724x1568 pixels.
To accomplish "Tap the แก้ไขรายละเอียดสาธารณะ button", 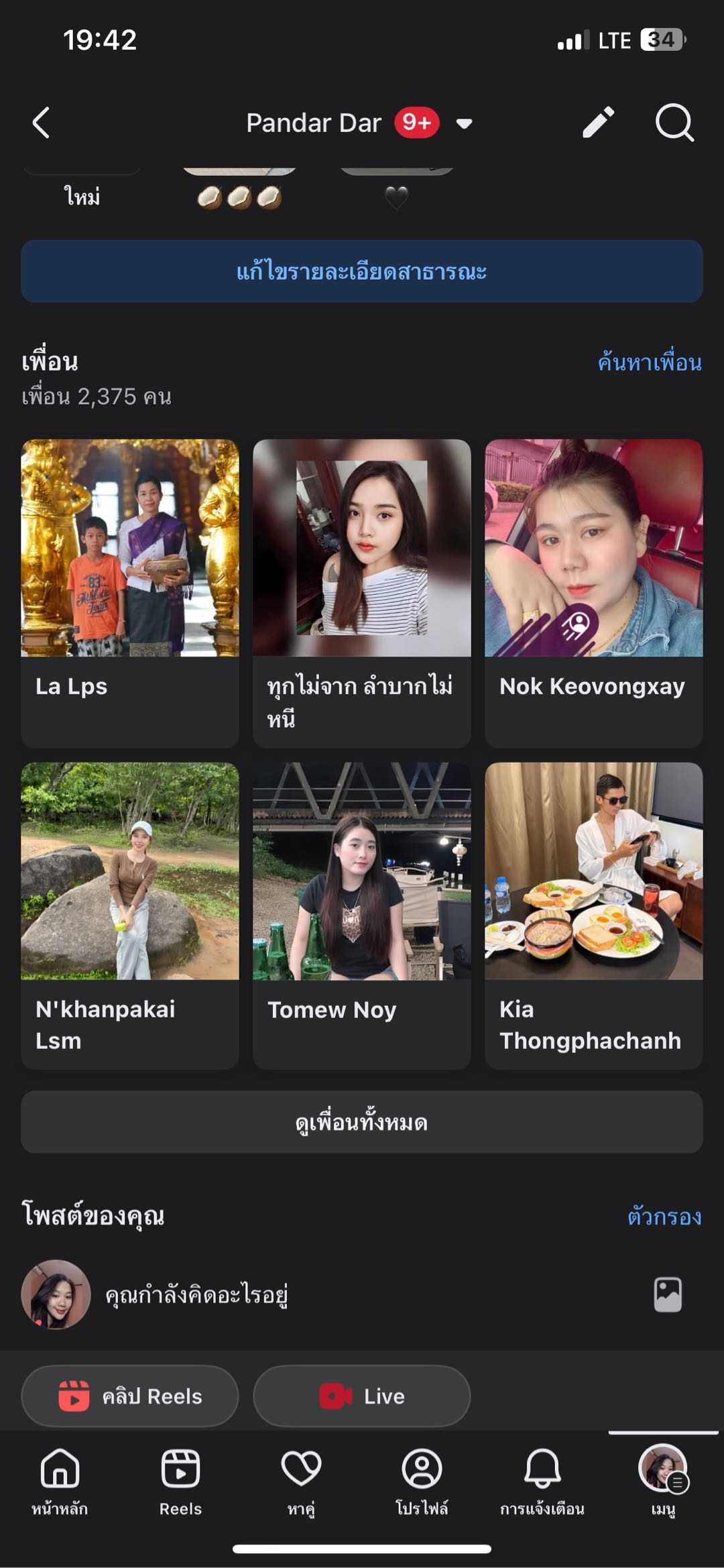I will click(362, 272).
